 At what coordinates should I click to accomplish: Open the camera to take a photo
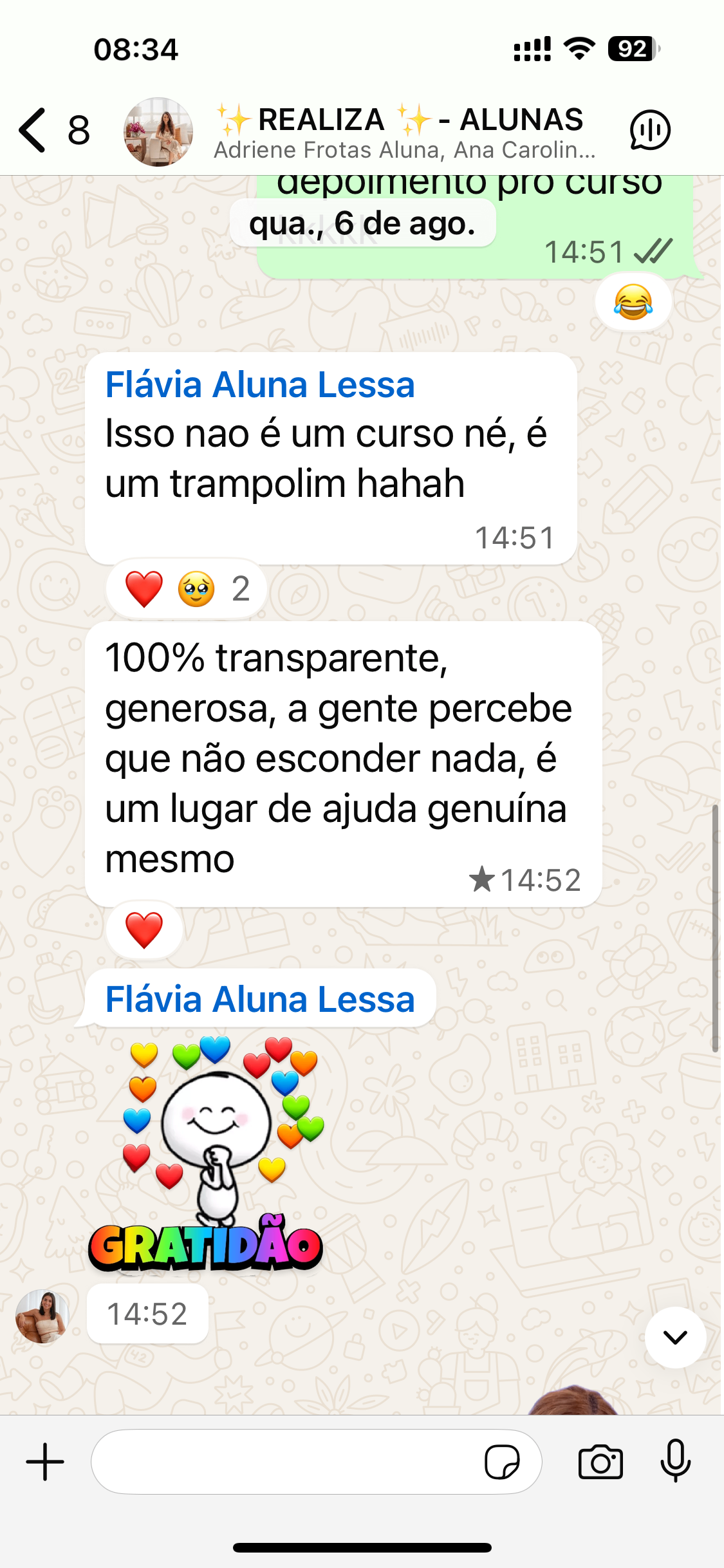tap(600, 1462)
